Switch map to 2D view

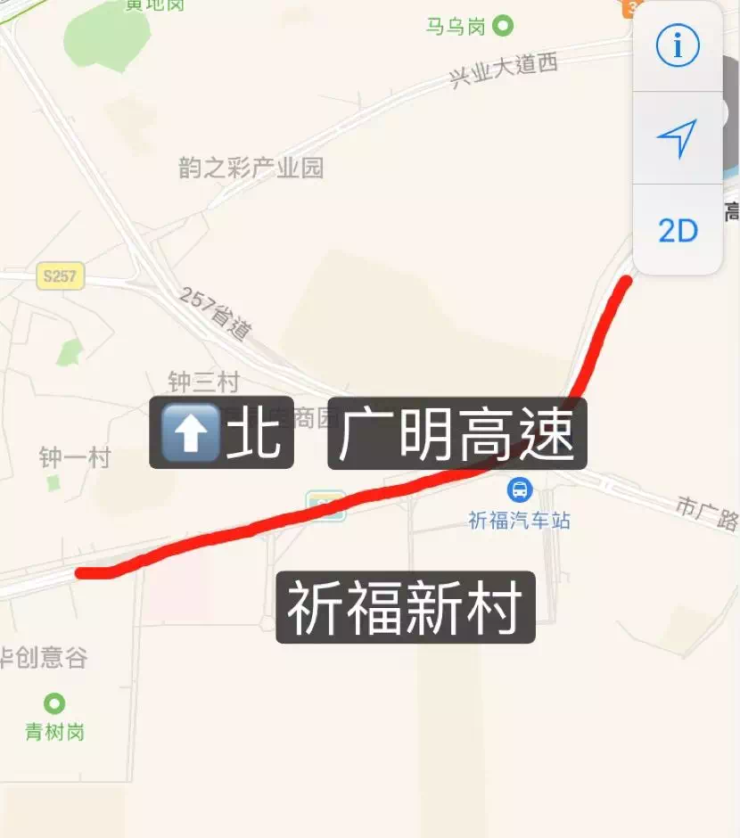pyautogui.click(x=677, y=231)
